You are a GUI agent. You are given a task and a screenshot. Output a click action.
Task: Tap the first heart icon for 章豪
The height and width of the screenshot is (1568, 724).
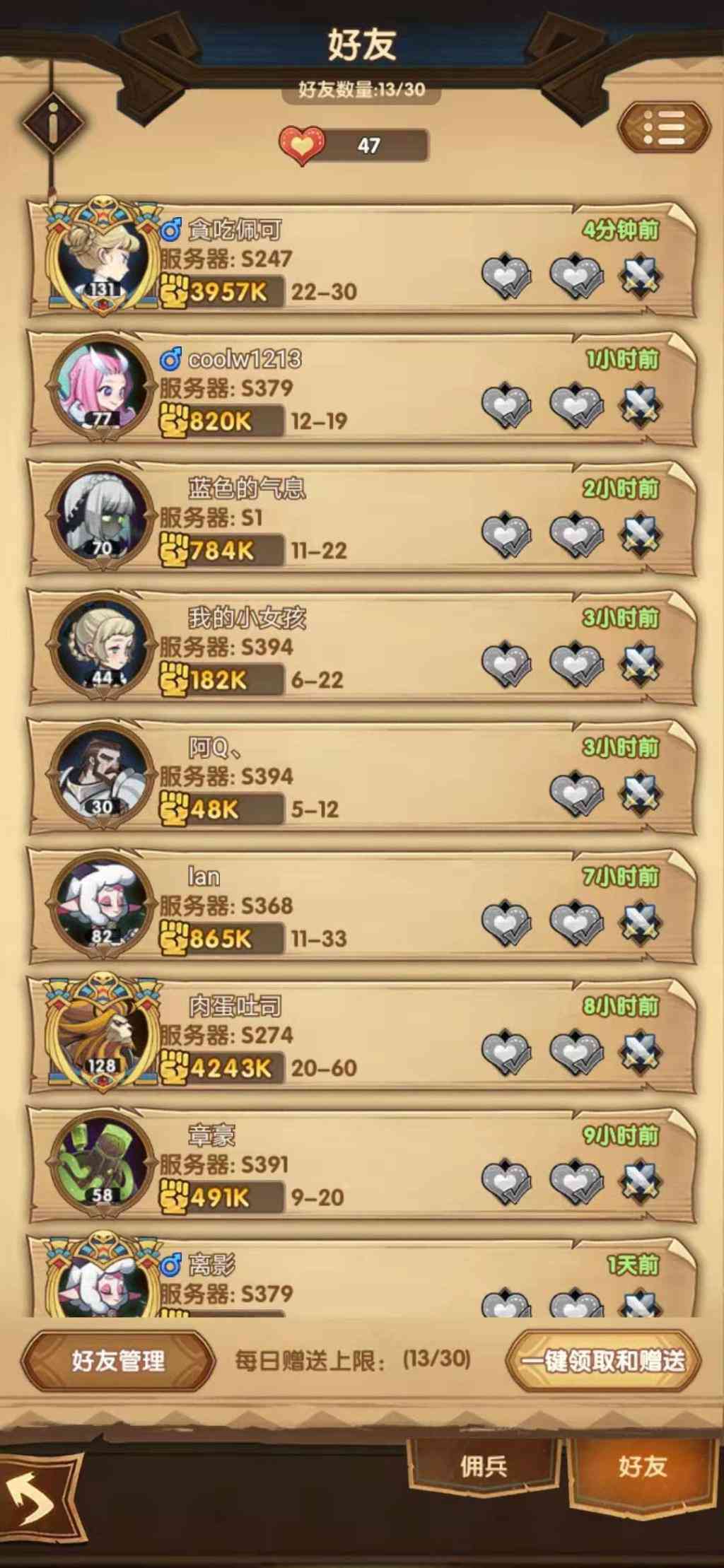[506, 1181]
